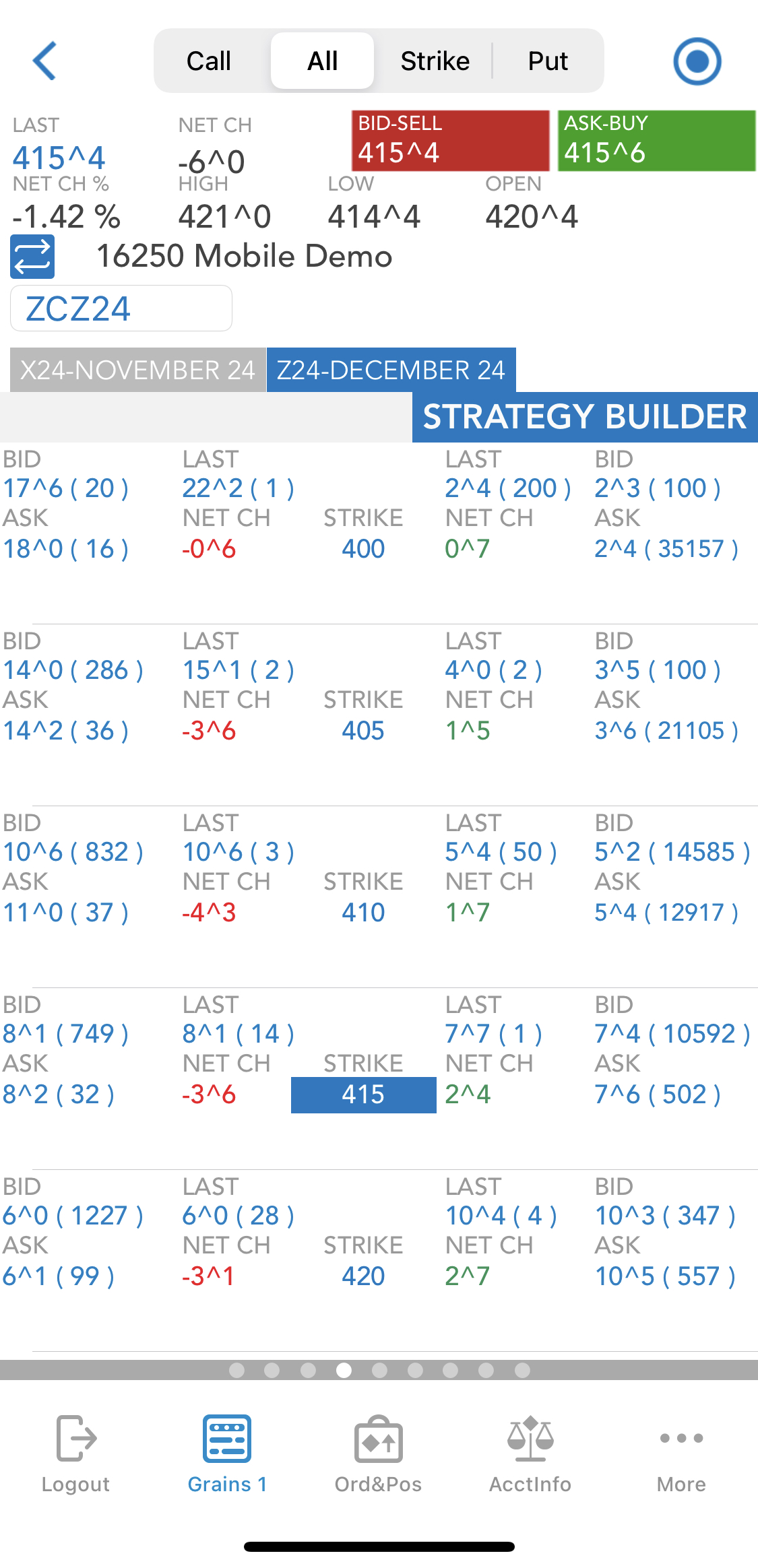Show only Put options

(548, 61)
